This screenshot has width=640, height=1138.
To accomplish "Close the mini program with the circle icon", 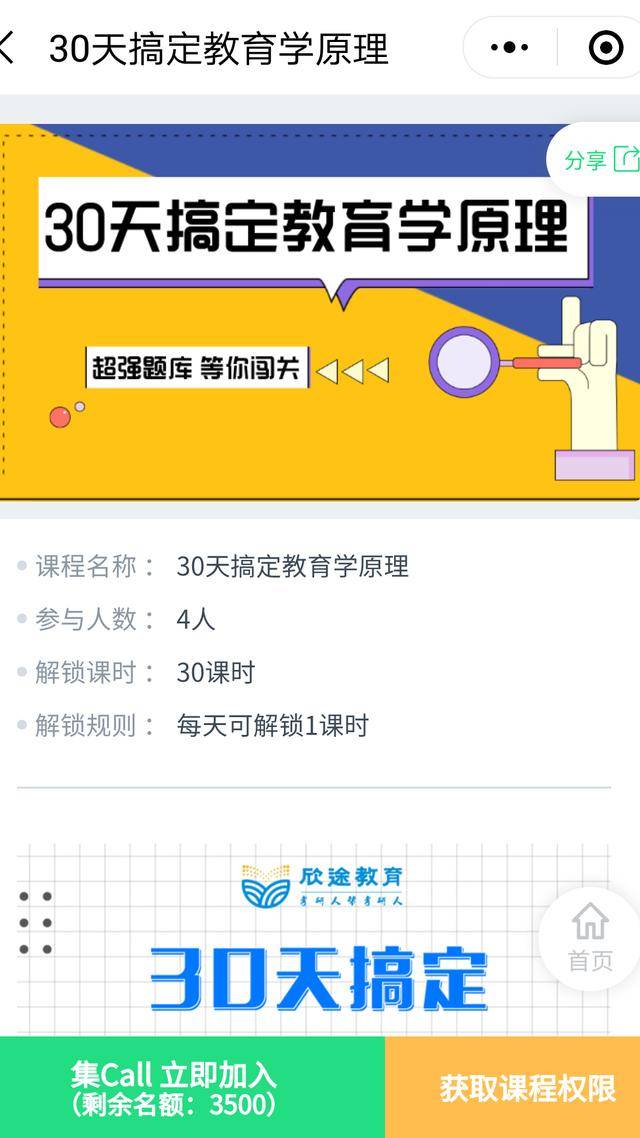I will coord(604,48).
